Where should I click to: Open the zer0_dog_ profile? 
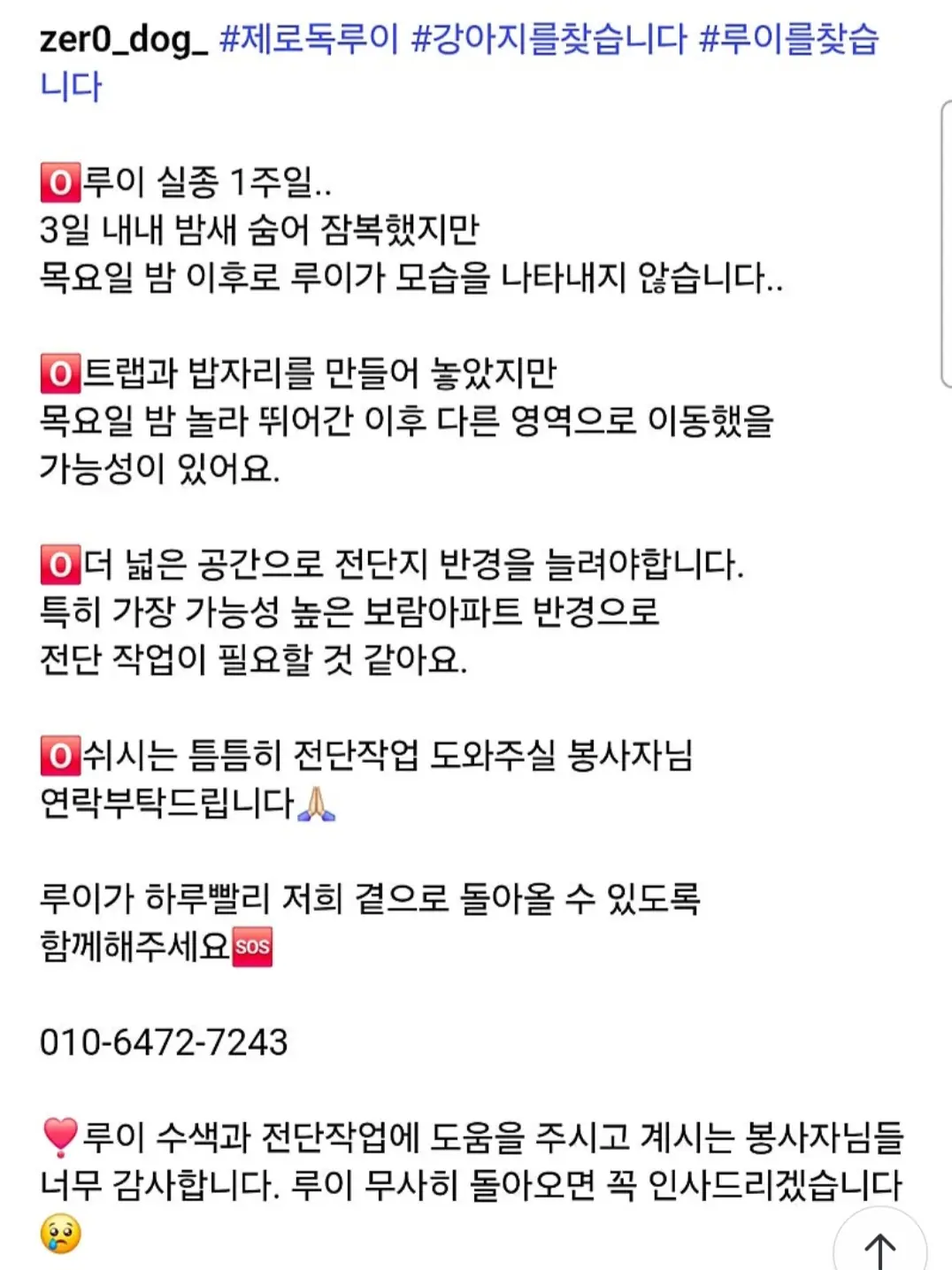click(x=123, y=40)
